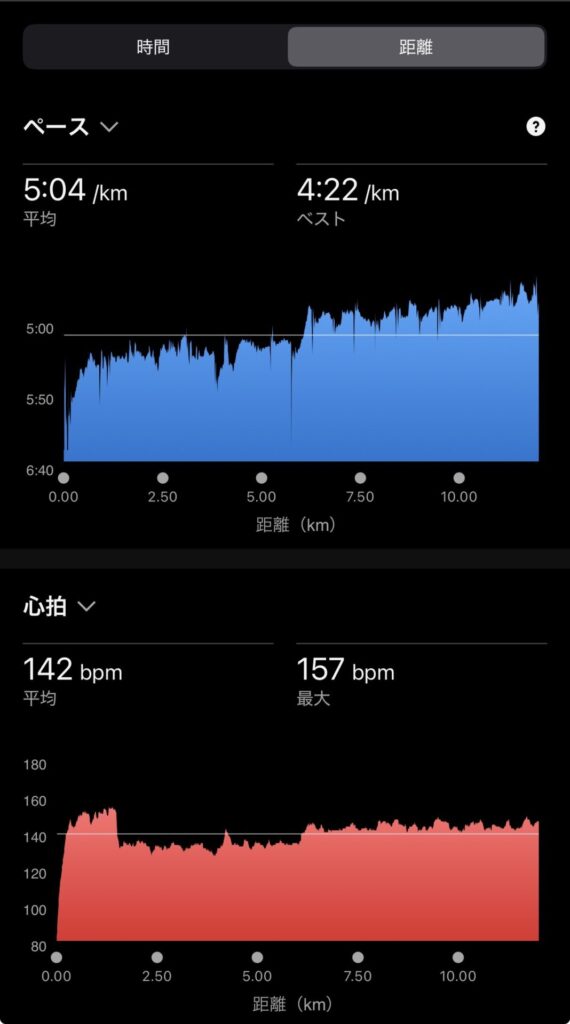Expand the 心拍 metric dropdown

(x=59, y=606)
